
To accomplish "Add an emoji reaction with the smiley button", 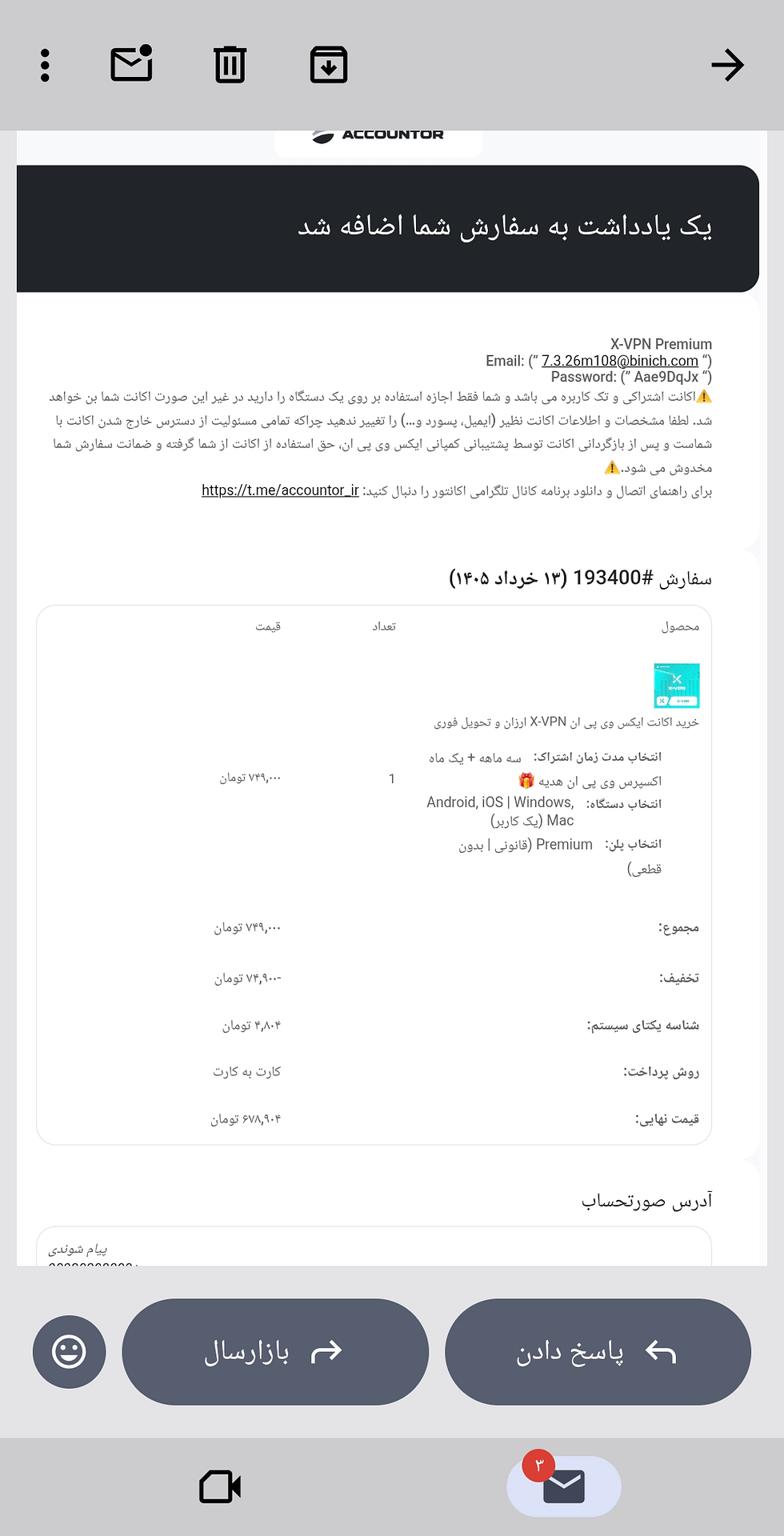I will click(x=69, y=1352).
